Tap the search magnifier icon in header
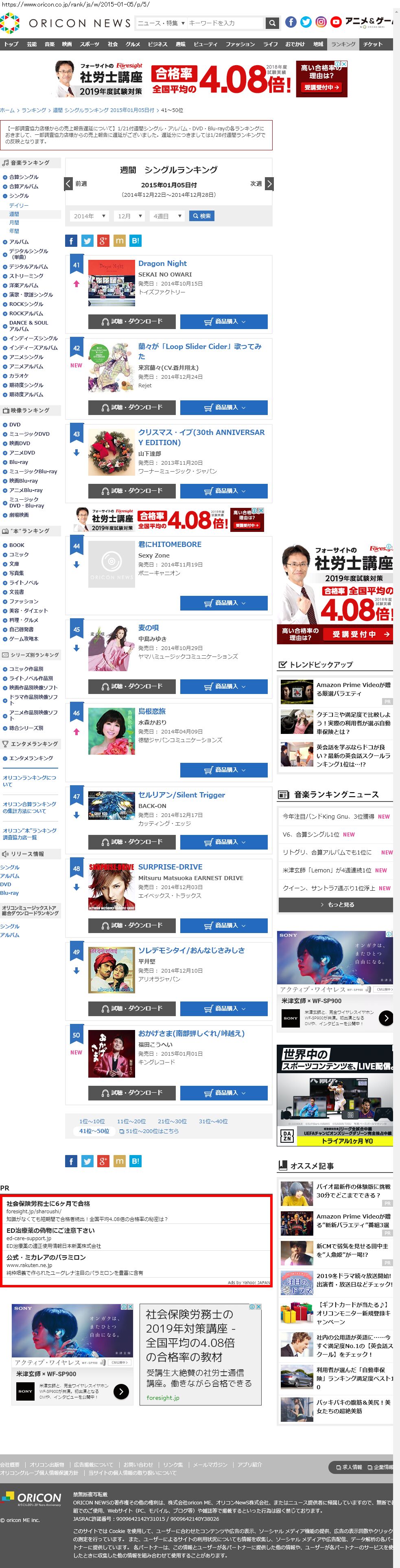The height and width of the screenshot is (1568, 400). [272, 23]
